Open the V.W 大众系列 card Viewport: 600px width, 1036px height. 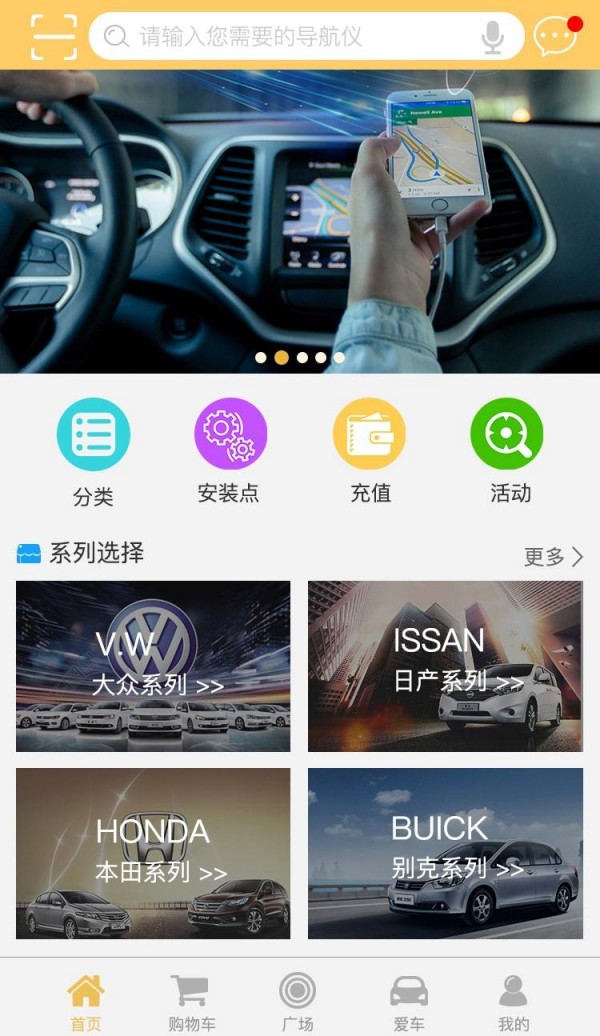[x=153, y=666]
